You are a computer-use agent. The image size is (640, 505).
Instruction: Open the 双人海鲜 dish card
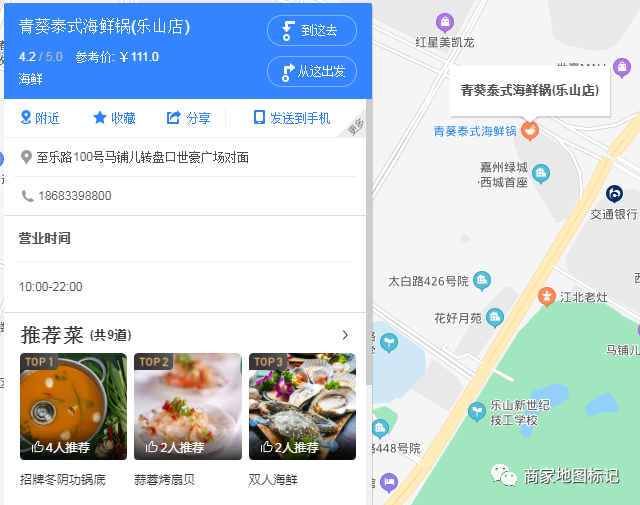coord(302,406)
